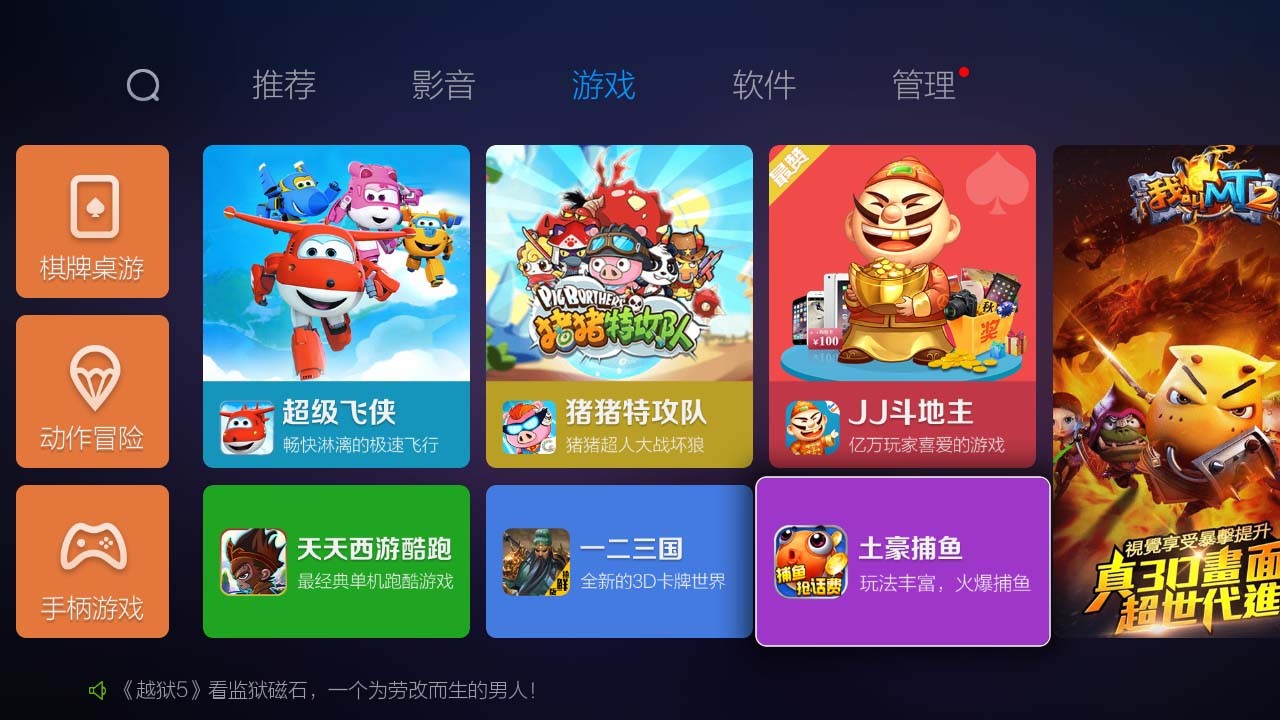Viewport: 1280px width, 720px height.
Task: Open the 我叫MT2 promo banner
Action: [x=1166, y=391]
